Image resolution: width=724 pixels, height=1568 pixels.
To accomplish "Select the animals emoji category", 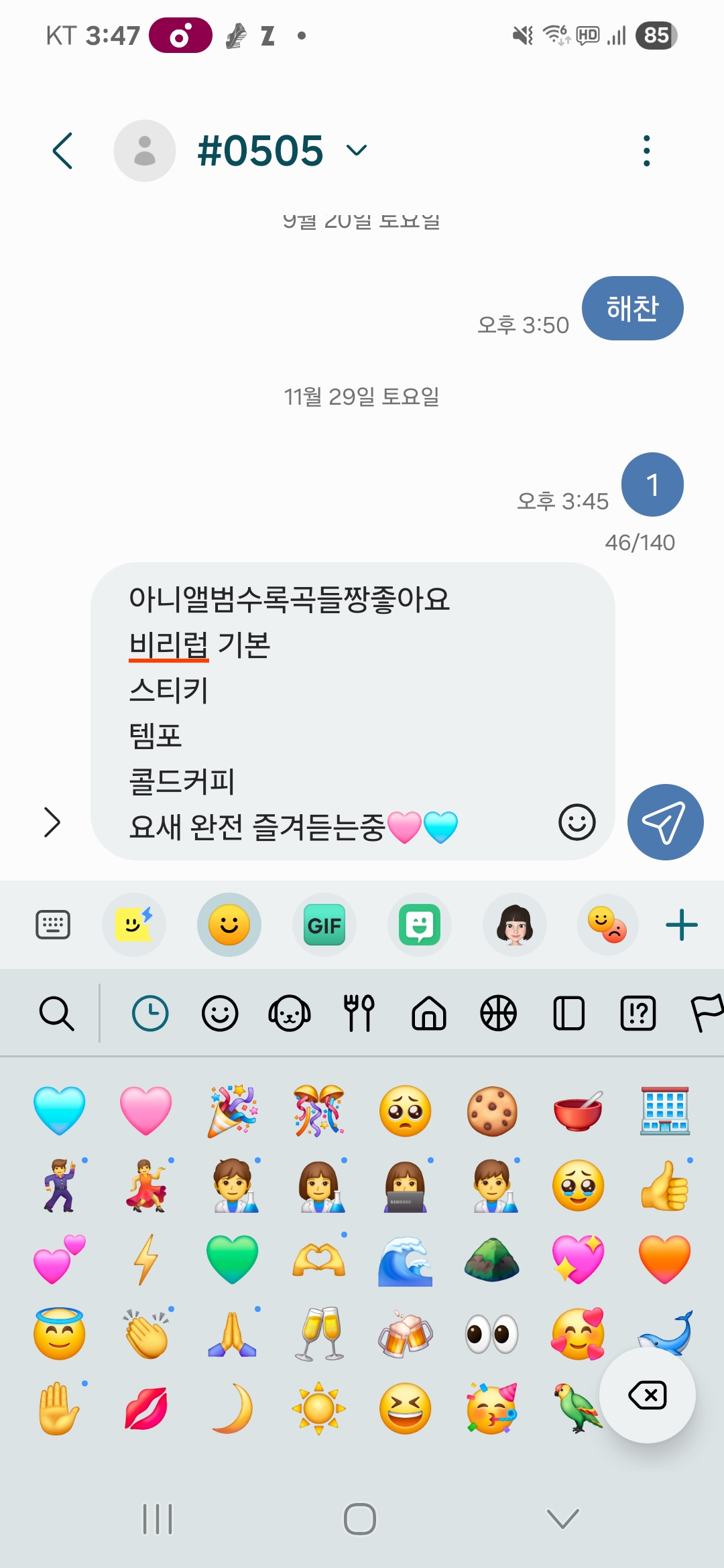I will 289,1013.
